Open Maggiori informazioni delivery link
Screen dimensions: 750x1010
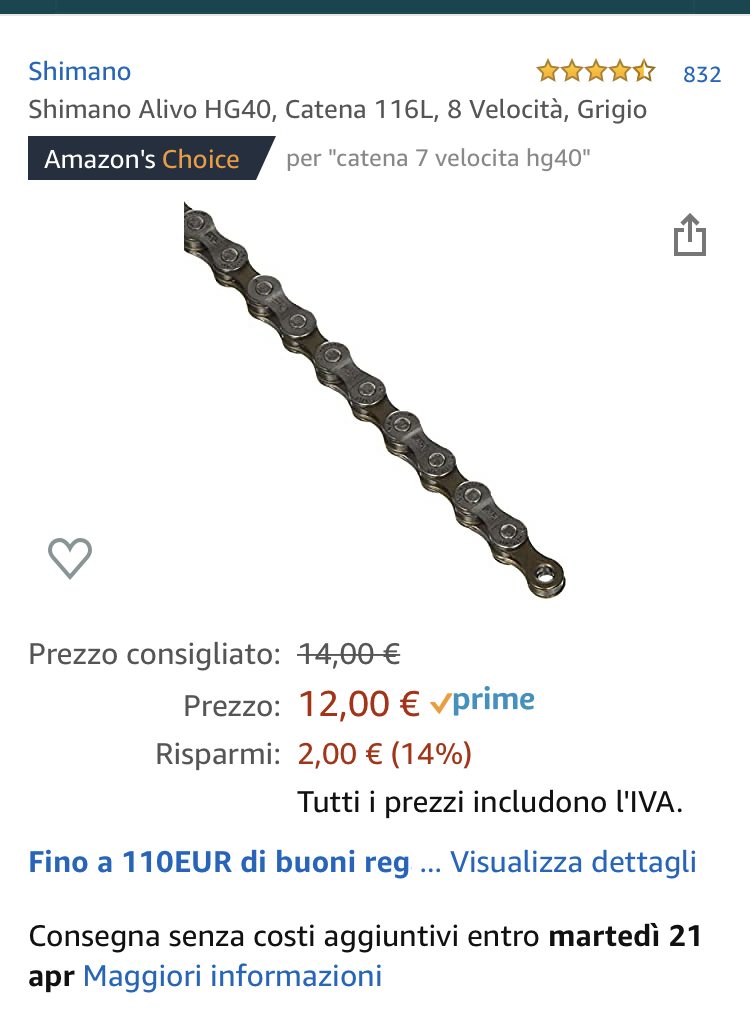point(232,975)
